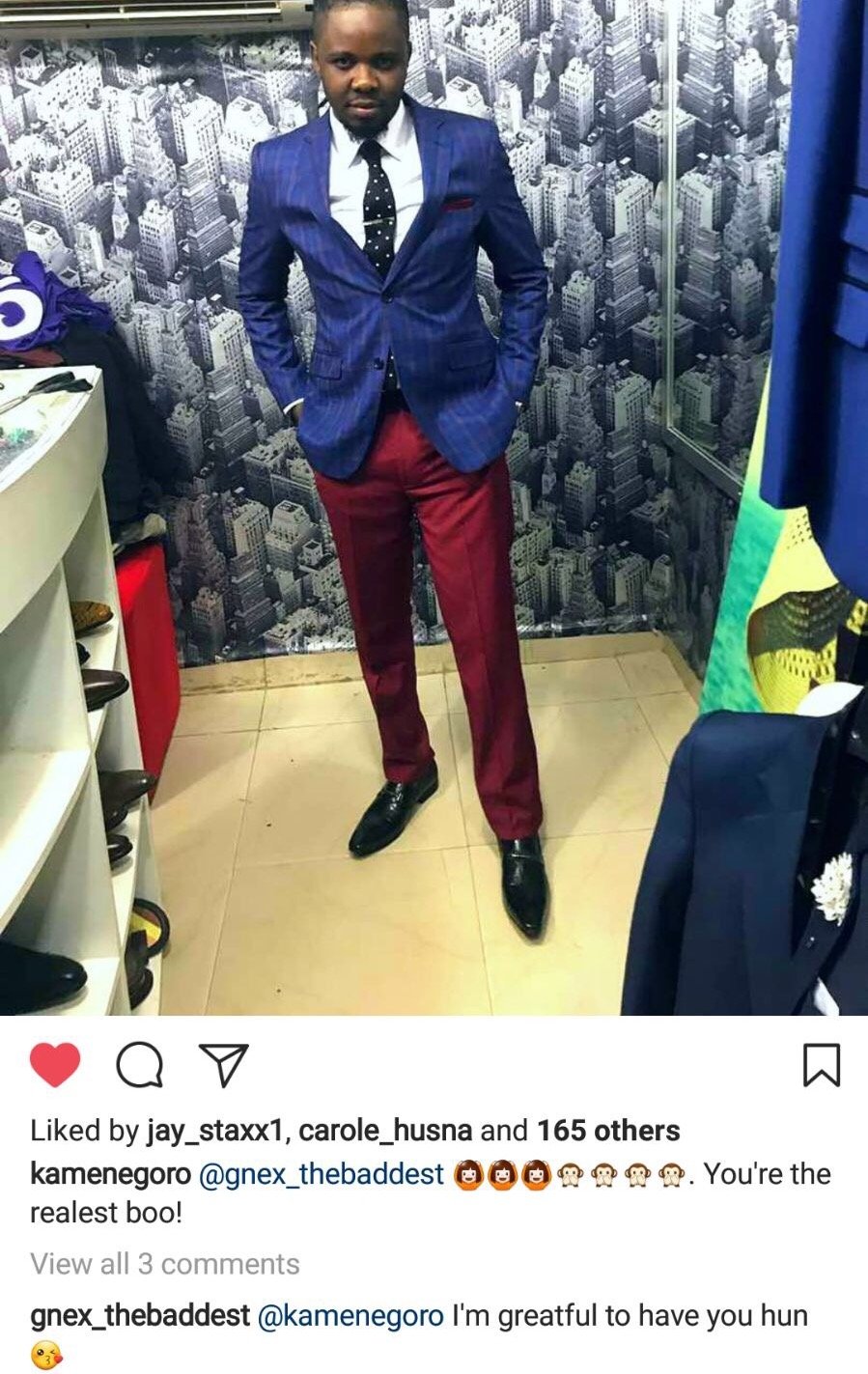Image resolution: width=868 pixels, height=1374 pixels.
Task: Share the post via paper plane icon
Action: click(x=224, y=1064)
